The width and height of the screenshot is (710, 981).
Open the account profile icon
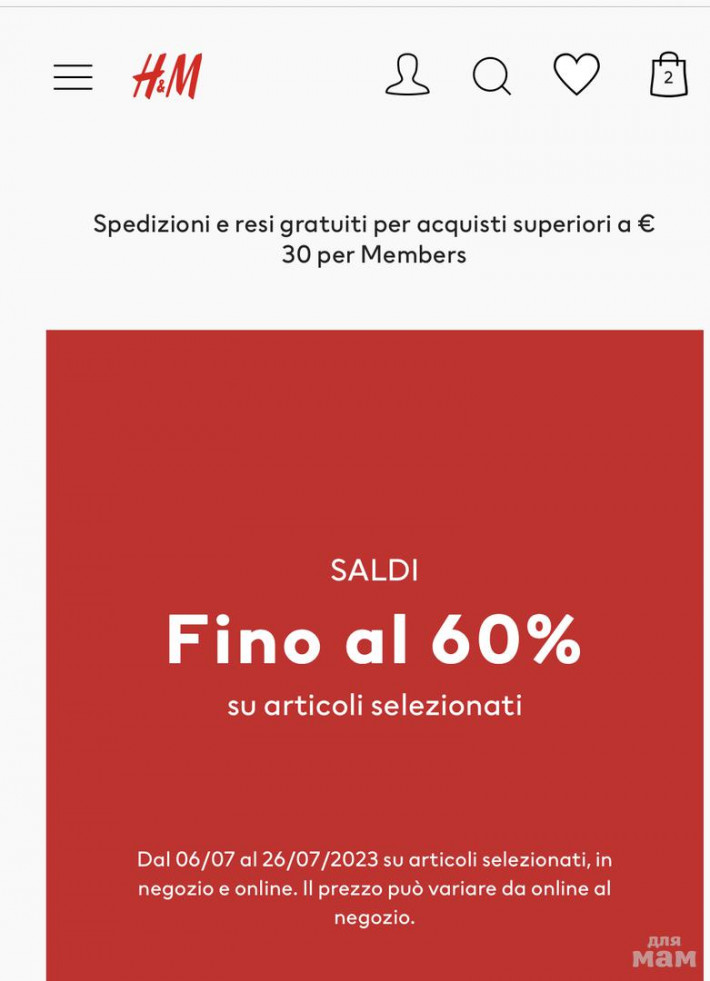(407, 75)
